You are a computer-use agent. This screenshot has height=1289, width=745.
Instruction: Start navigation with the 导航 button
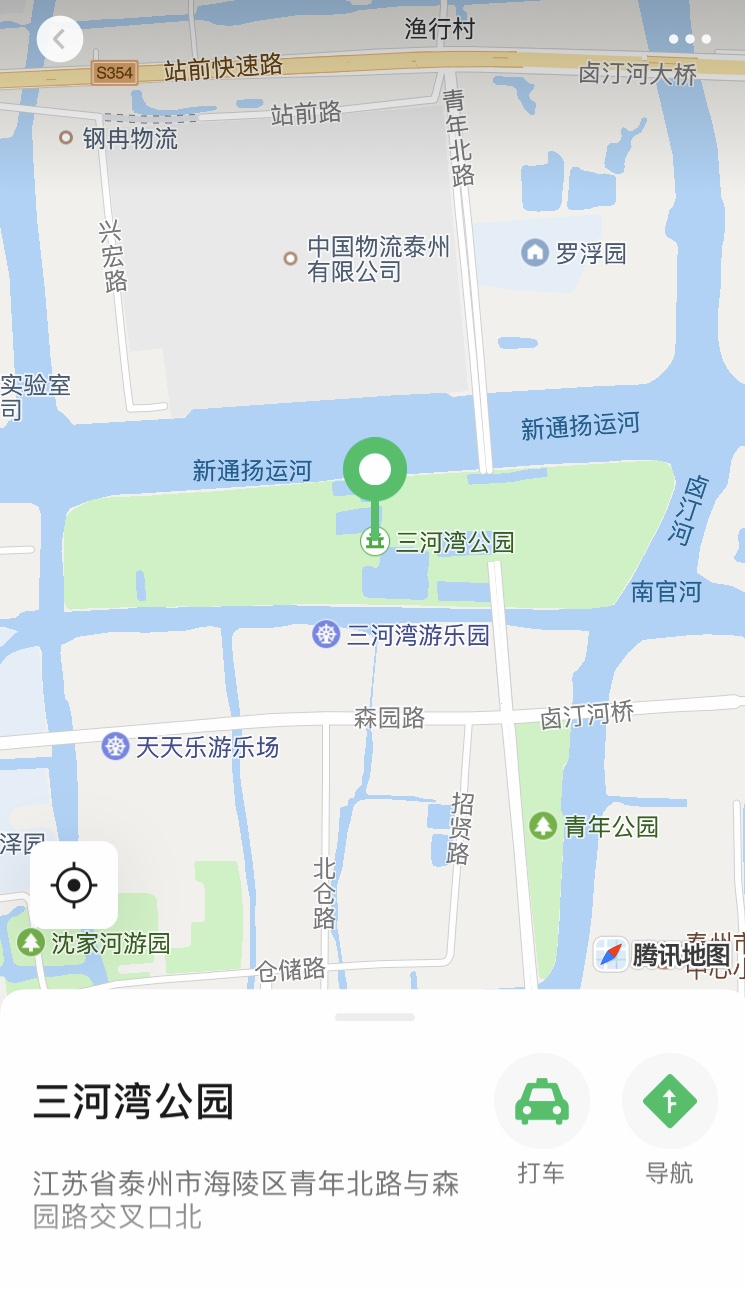[669, 1101]
